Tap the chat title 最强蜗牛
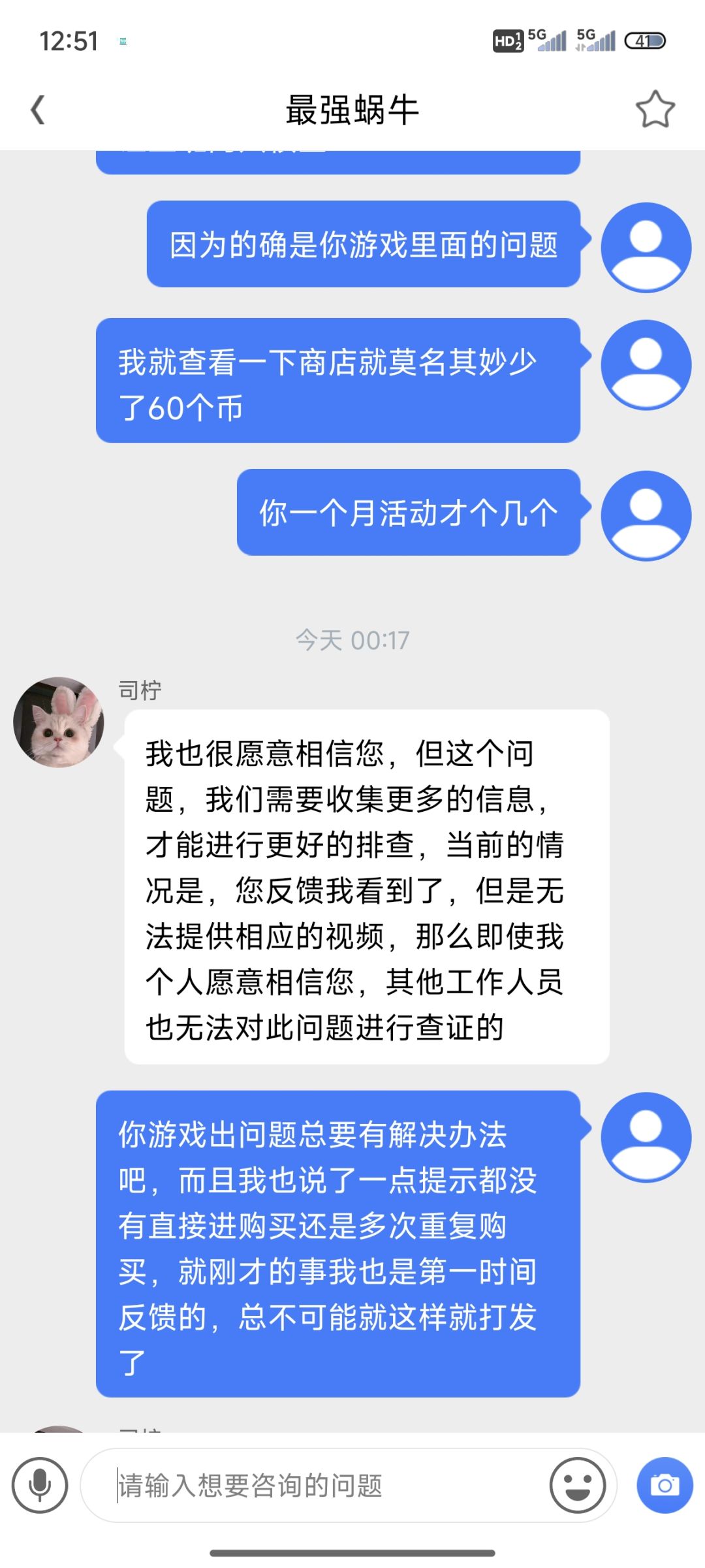Screen dimensions: 705x1568 [x=352, y=110]
